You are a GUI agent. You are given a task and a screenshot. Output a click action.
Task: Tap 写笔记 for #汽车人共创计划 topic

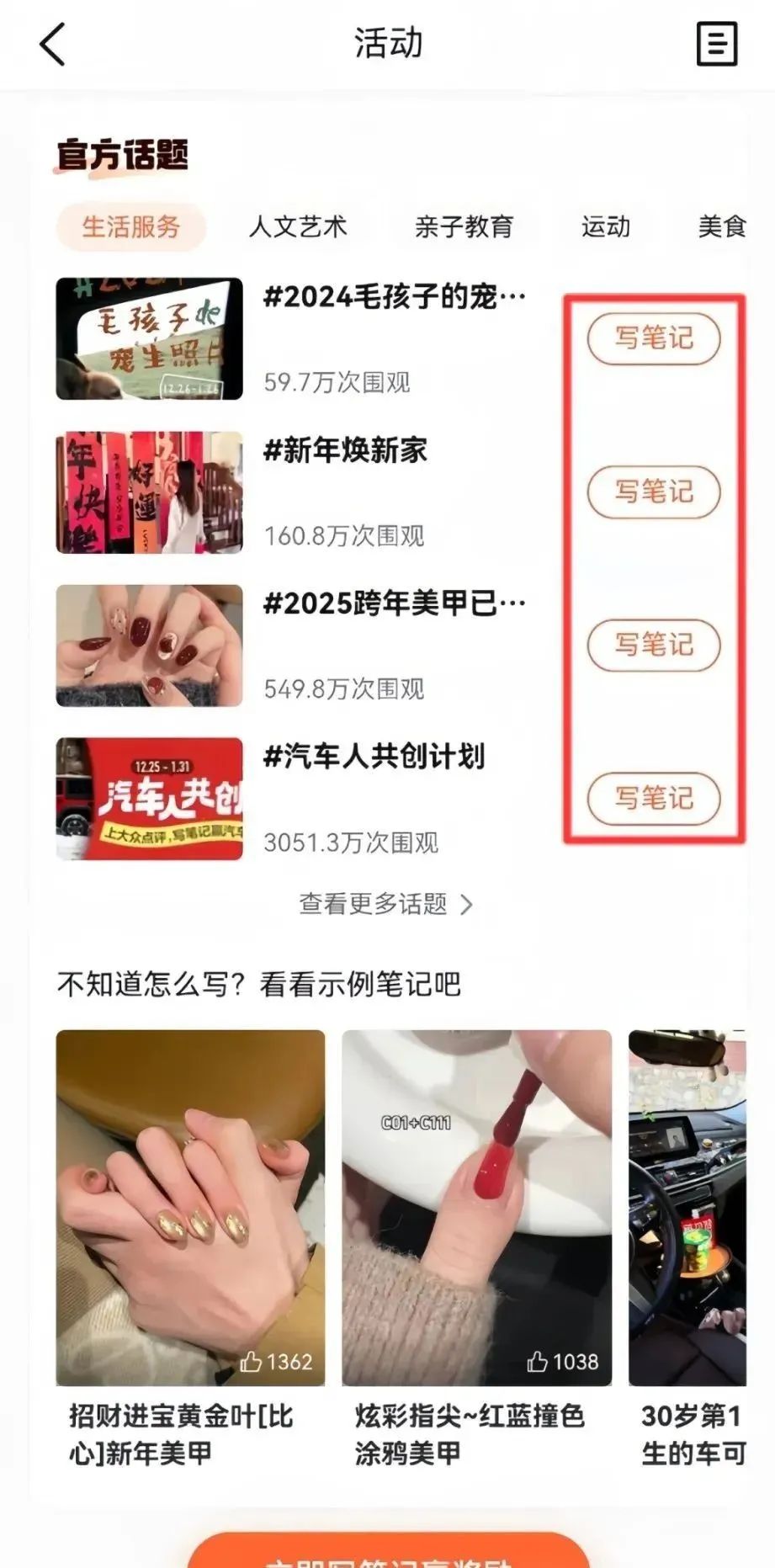654,798
